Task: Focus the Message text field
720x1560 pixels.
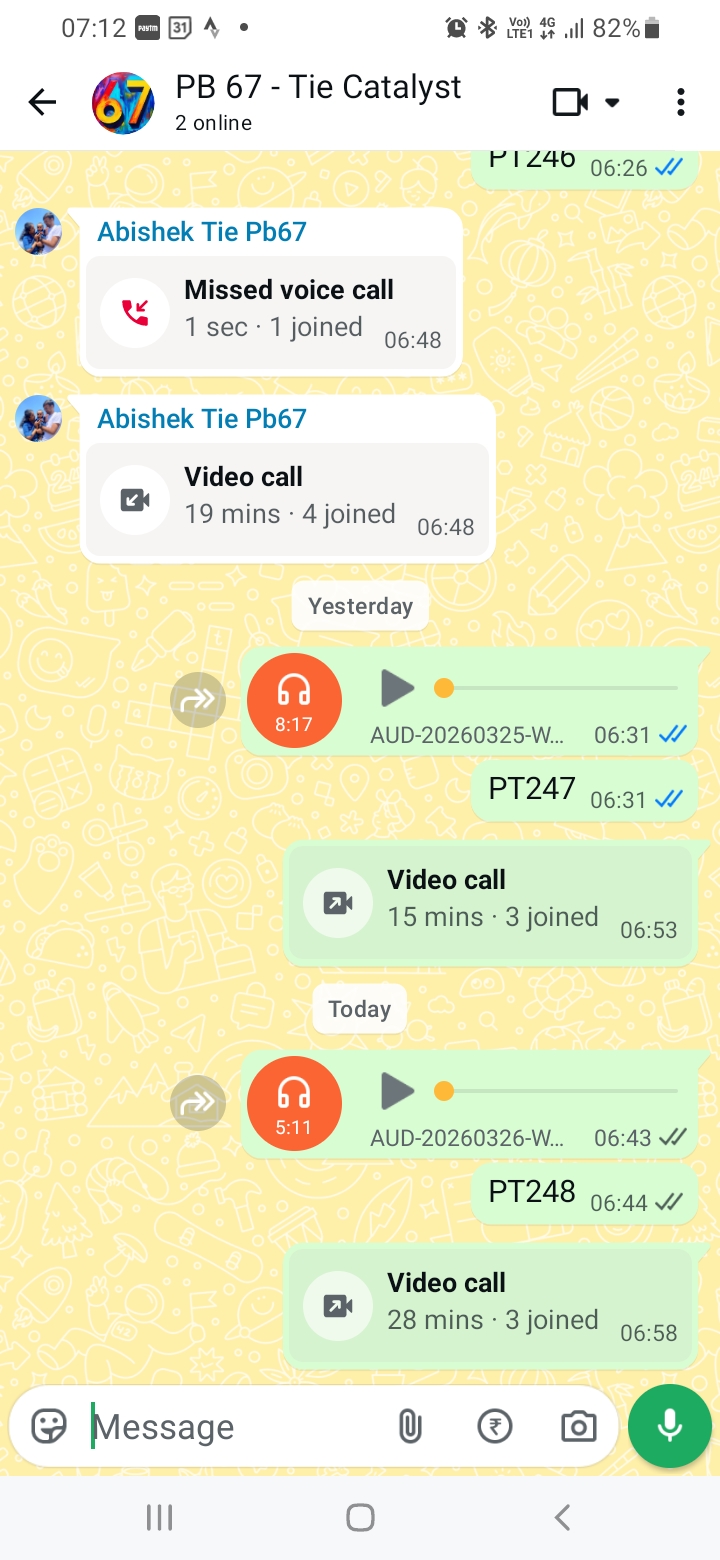Action: tap(235, 1427)
